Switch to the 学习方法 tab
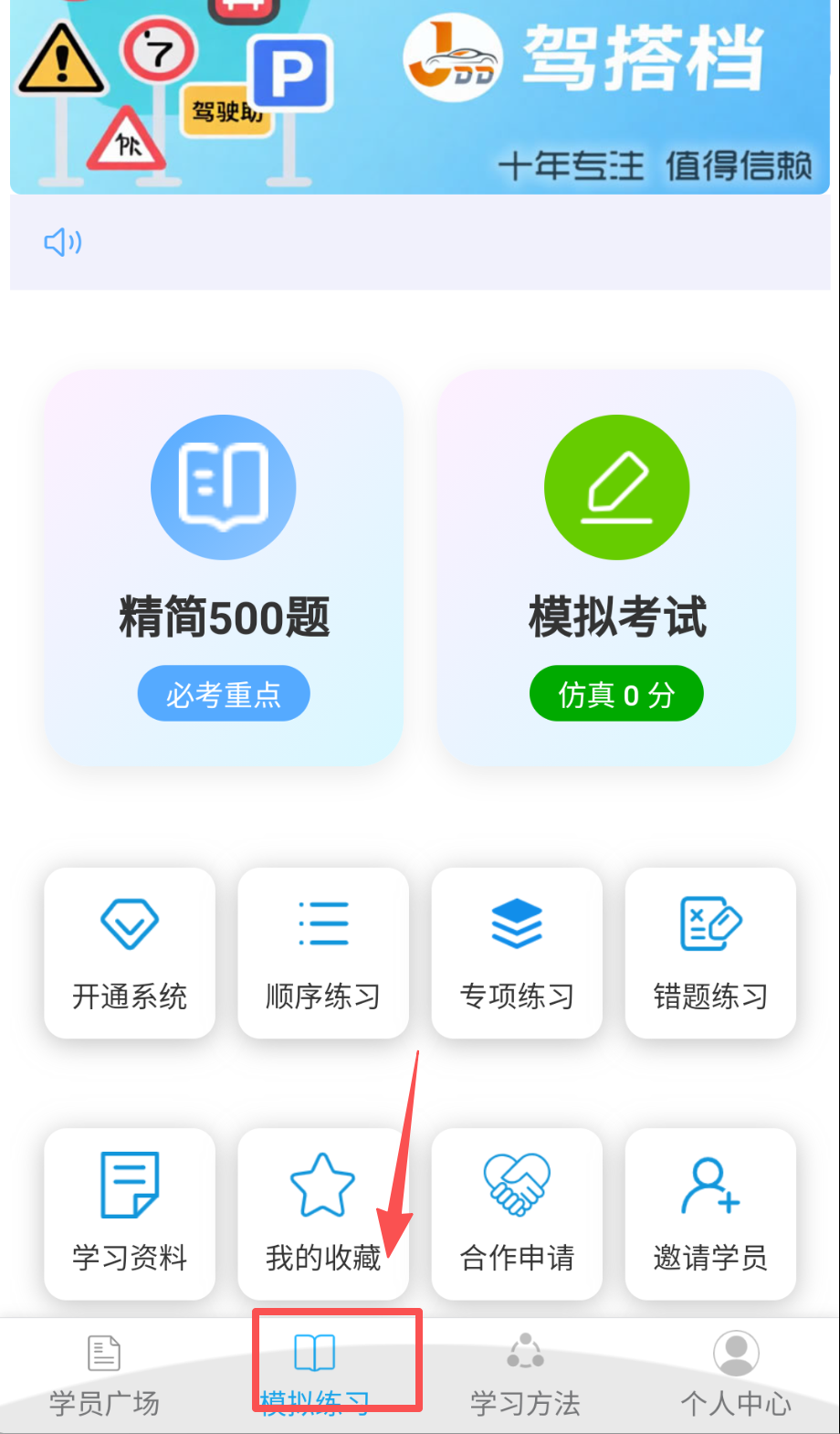Screen dimensions: 840x1434 525,1375
